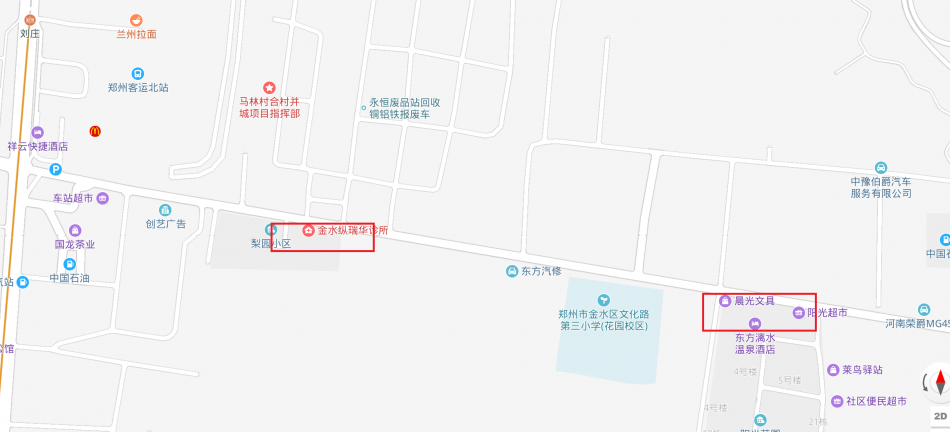Viewport: 950px width, 432px height.
Task: Select the 兰州拉面 restaurant marker
Action: [137, 20]
